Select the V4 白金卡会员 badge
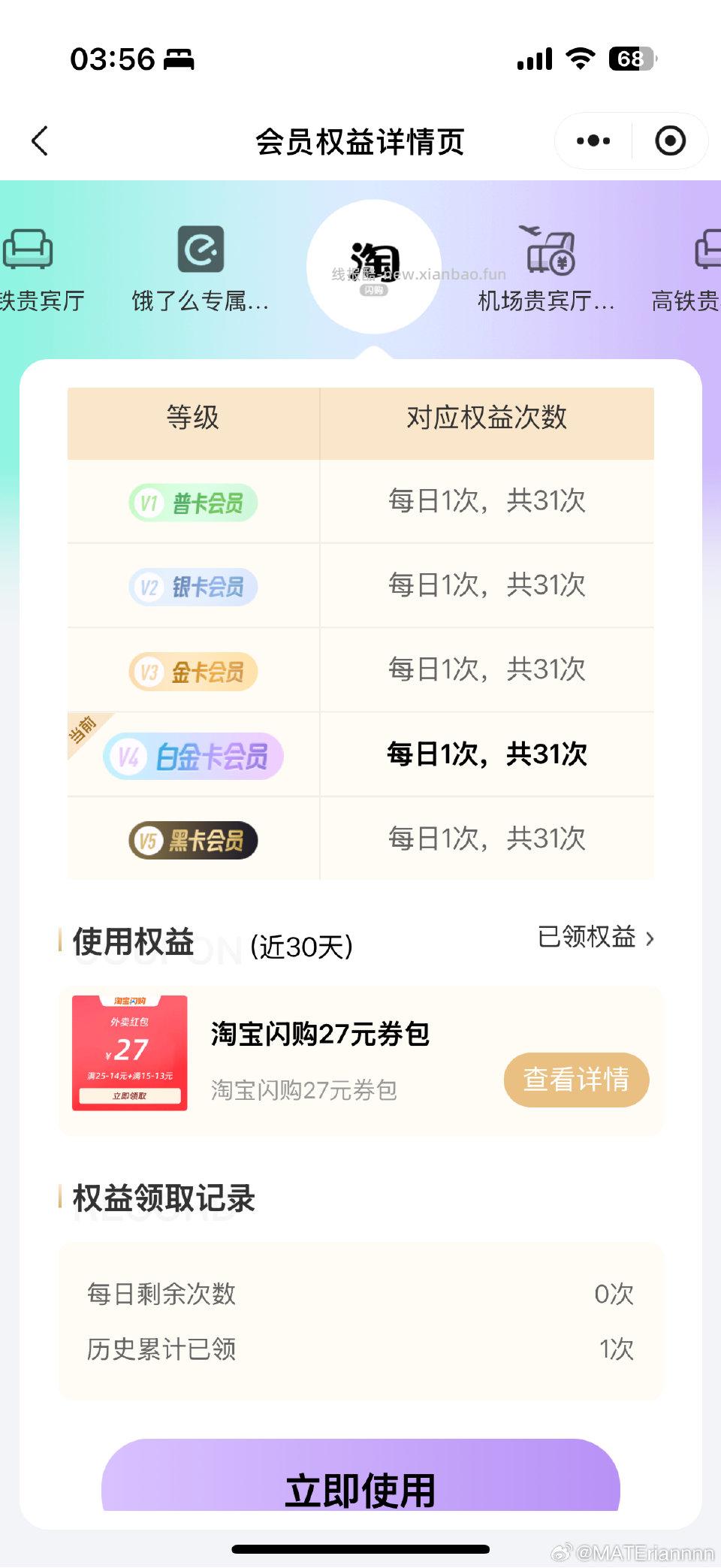721x1568 pixels. click(192, 756)
